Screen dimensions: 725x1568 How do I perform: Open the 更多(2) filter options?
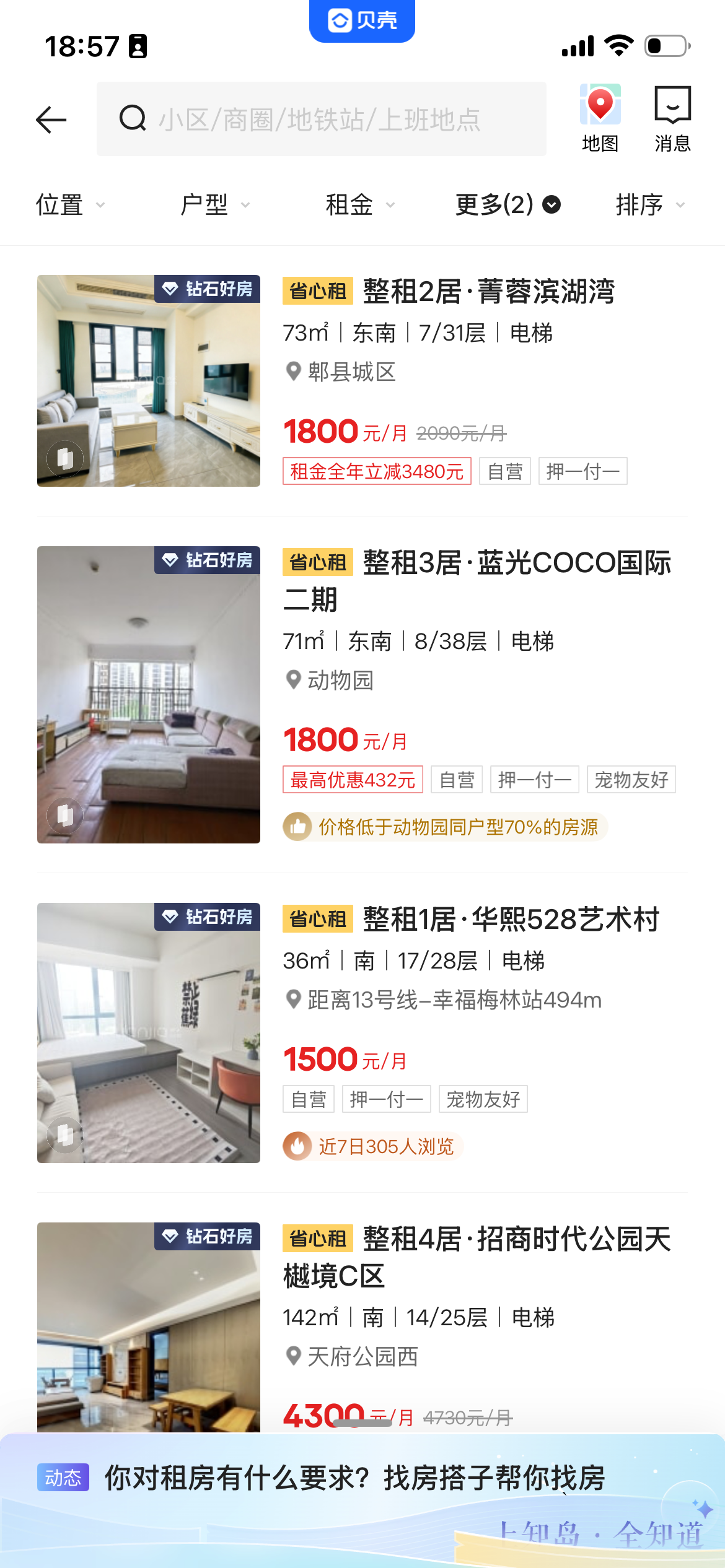pyautogui.click(x=507, y=204)
